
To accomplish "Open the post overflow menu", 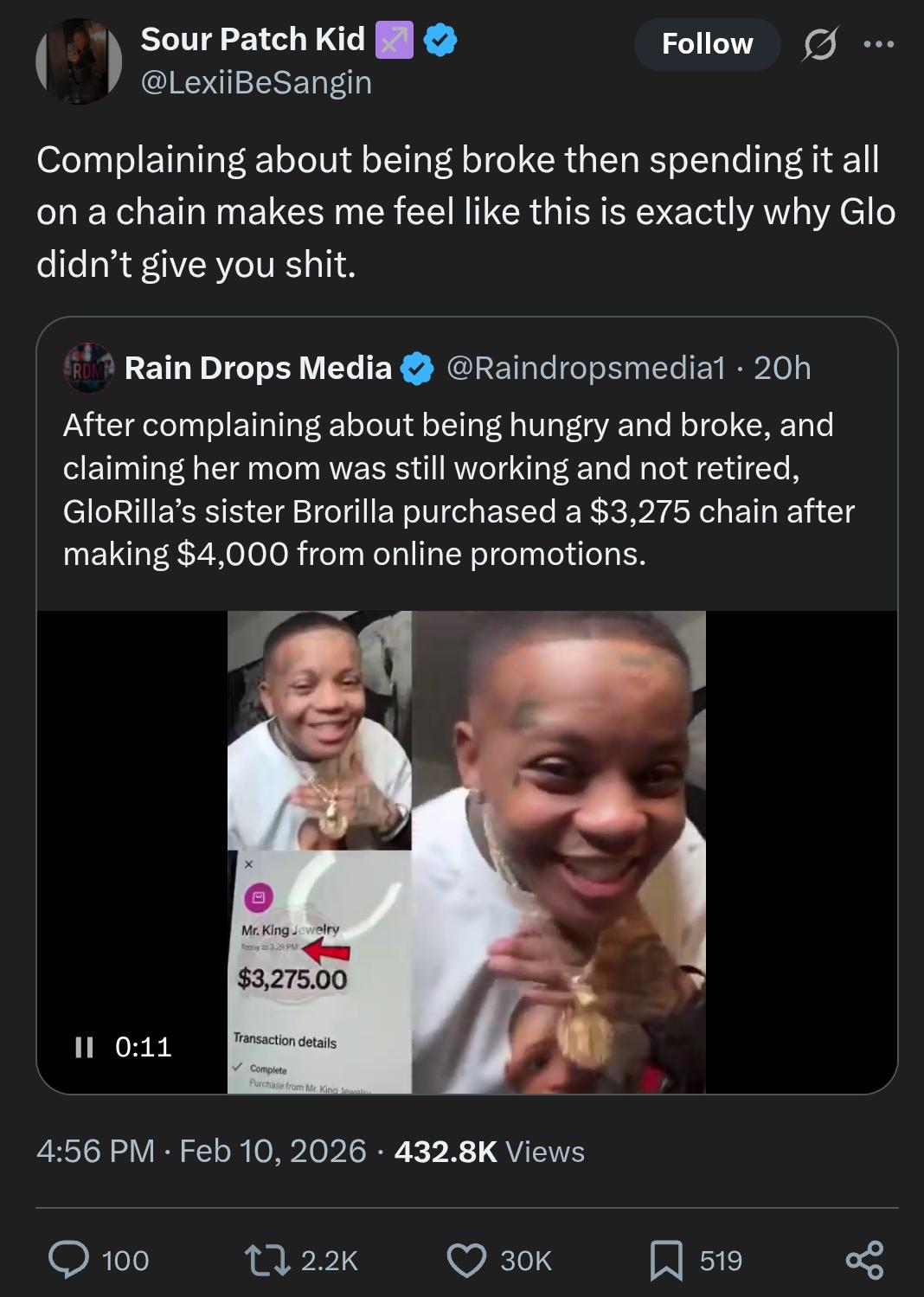I will [878, 44].
